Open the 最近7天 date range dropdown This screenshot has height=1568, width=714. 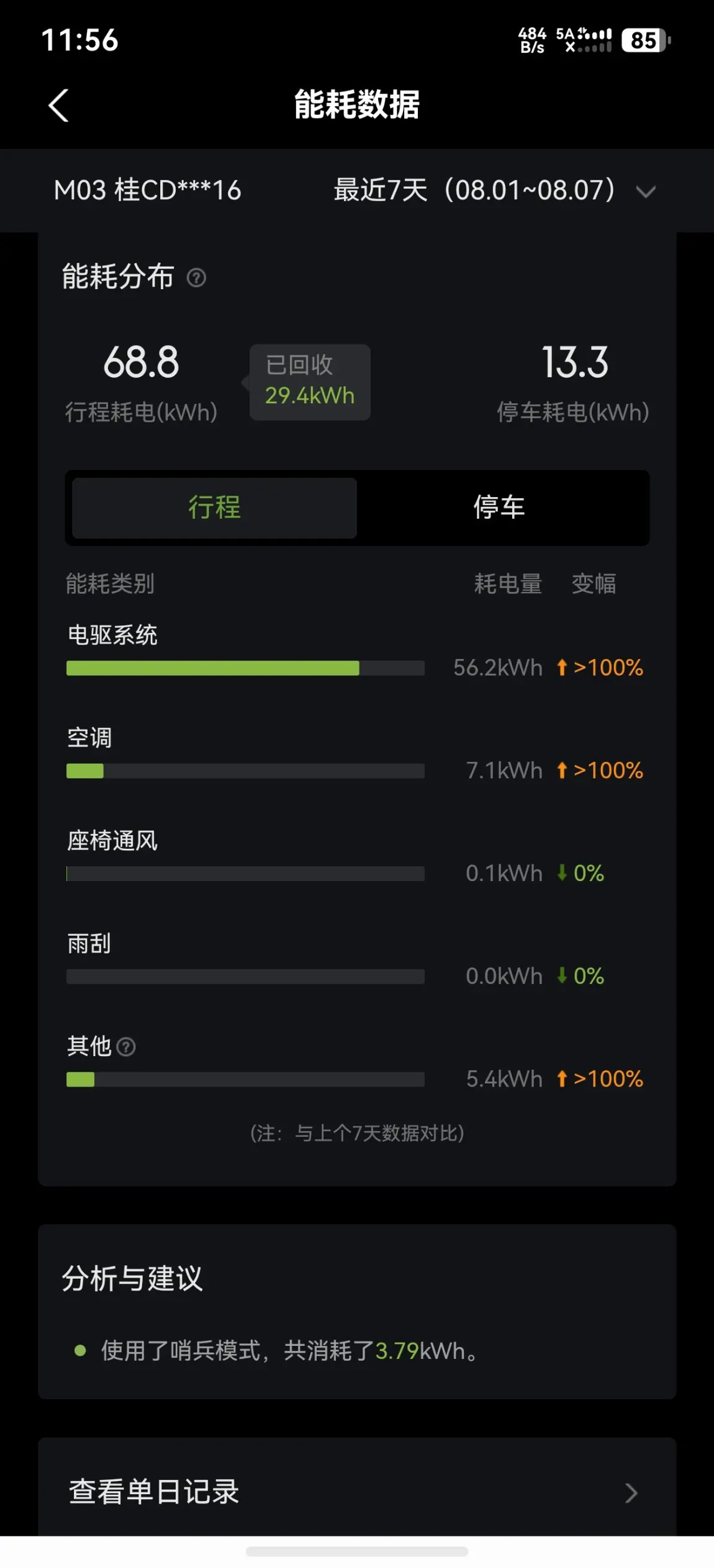pyautogui.click(x=494, y=190)
